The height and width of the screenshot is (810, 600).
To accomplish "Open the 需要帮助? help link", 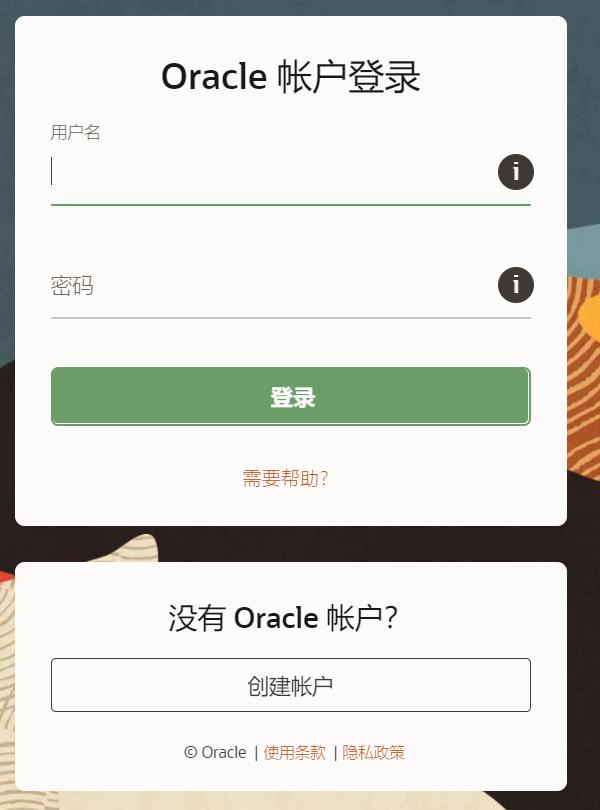I will 285,479.
